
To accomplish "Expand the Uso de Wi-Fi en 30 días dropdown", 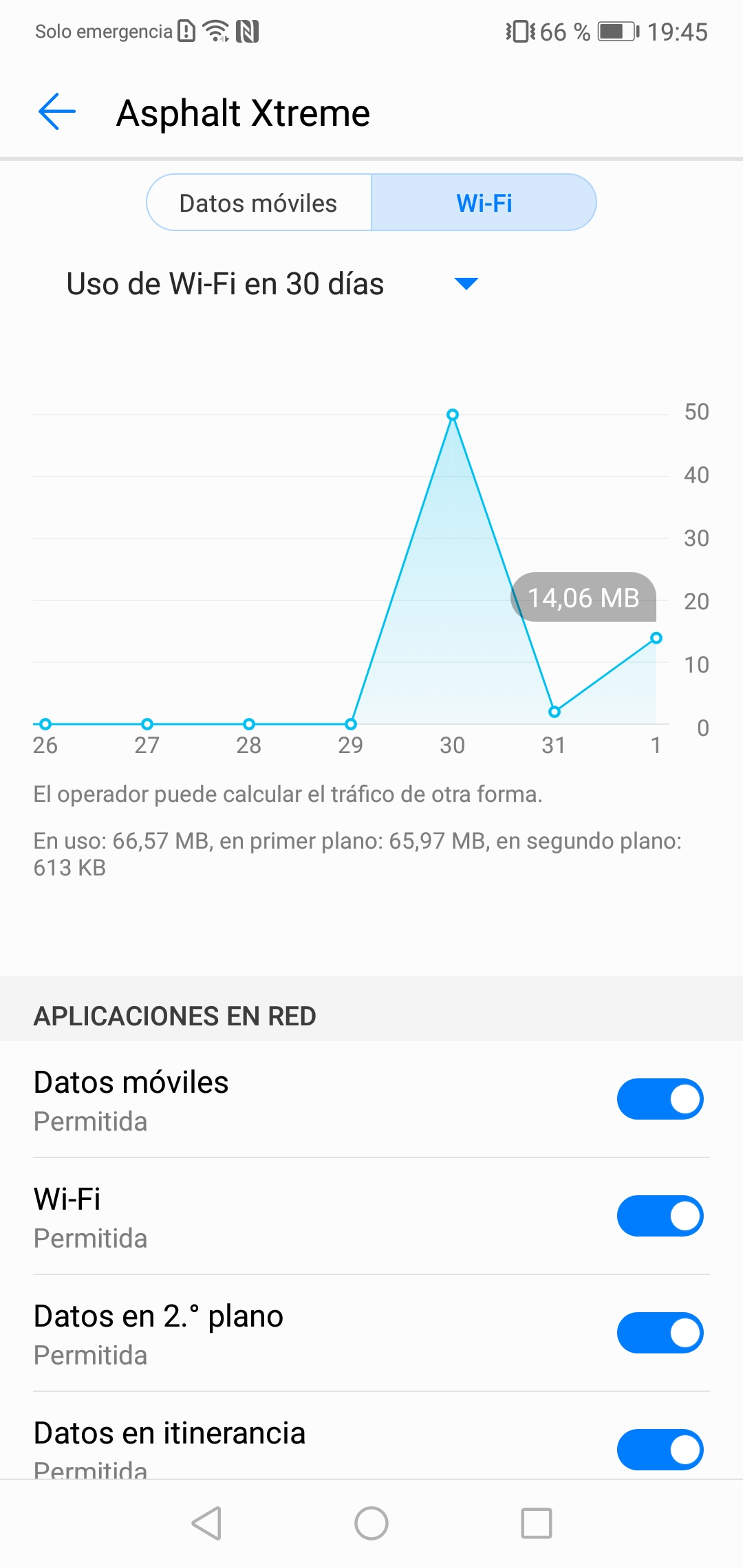I will click(272, 283).
